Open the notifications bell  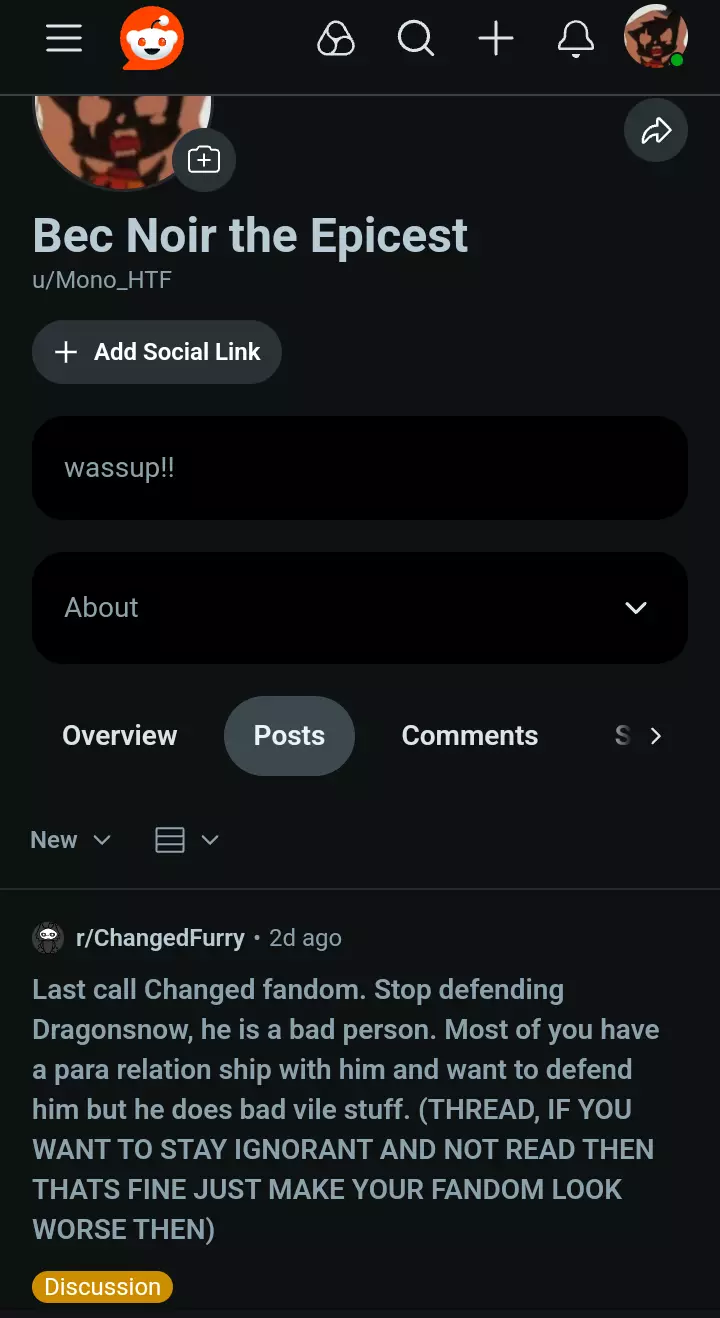(x=576, y=39)
